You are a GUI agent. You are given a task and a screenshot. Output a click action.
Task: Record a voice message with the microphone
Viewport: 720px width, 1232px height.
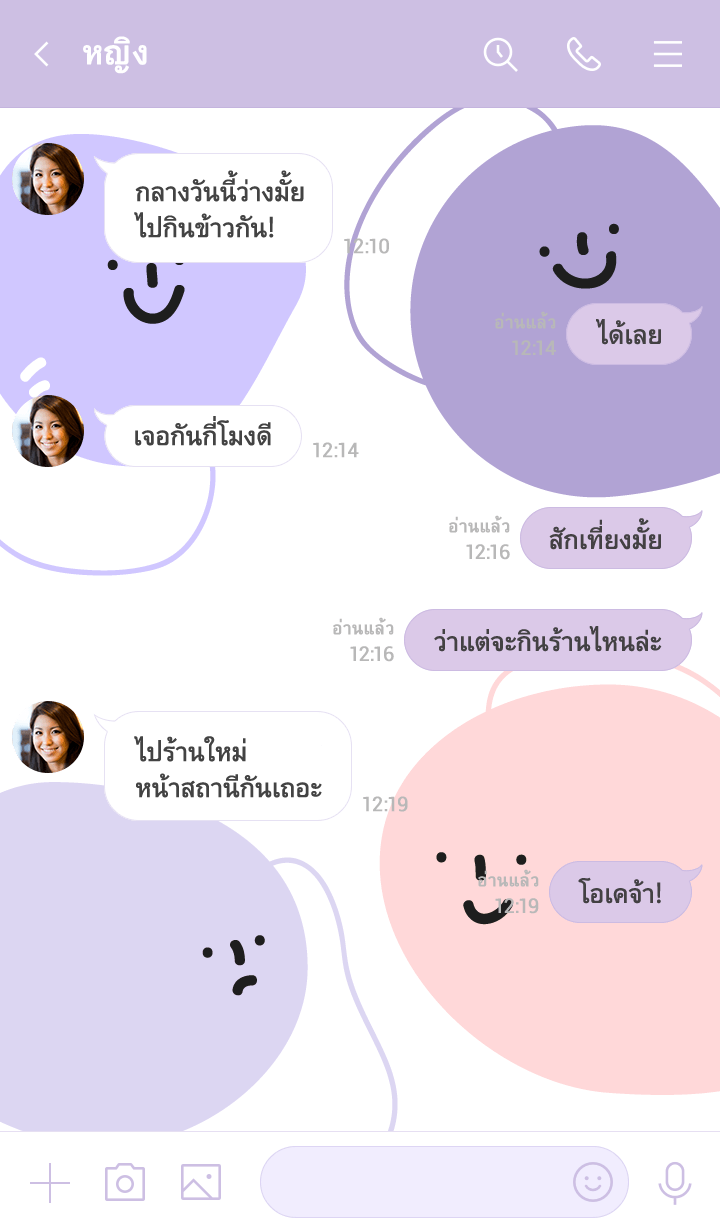(x=675, y=1182)
